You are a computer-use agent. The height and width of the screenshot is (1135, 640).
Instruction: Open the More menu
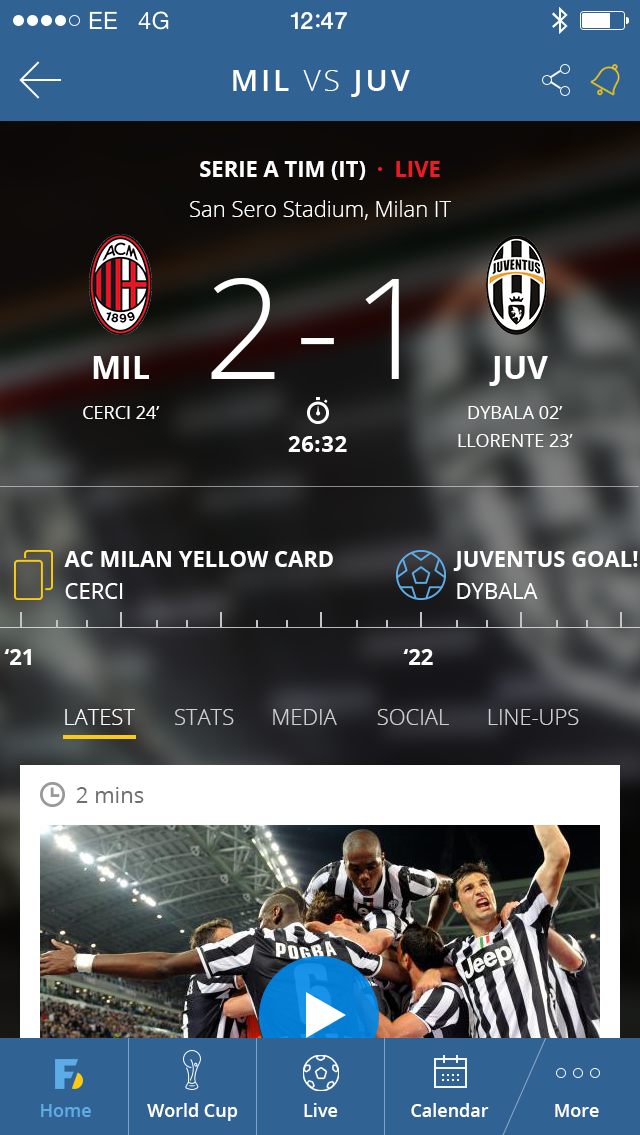tap(577, 1087)
